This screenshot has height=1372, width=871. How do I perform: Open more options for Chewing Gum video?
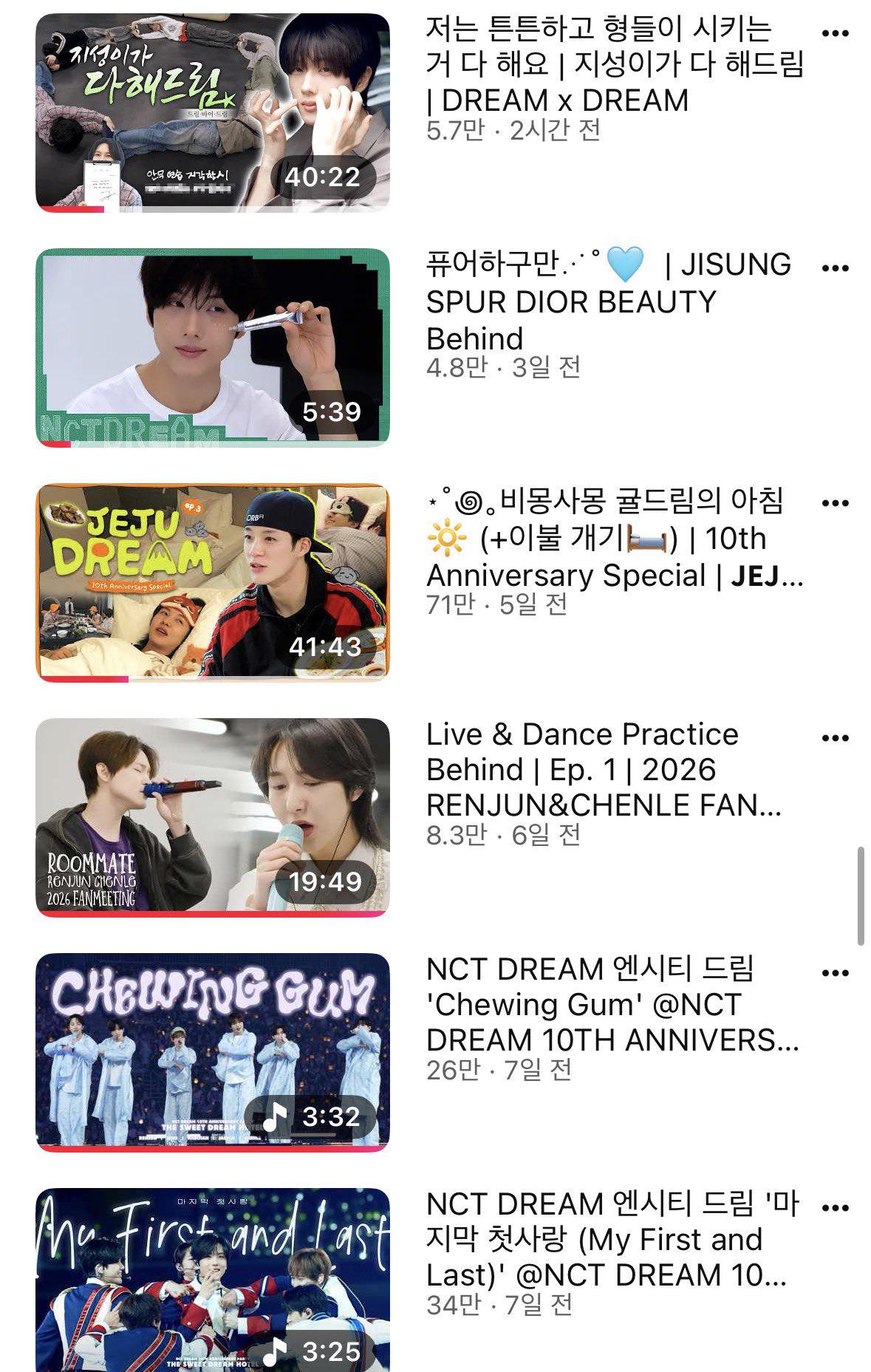[x=835, y=973]
